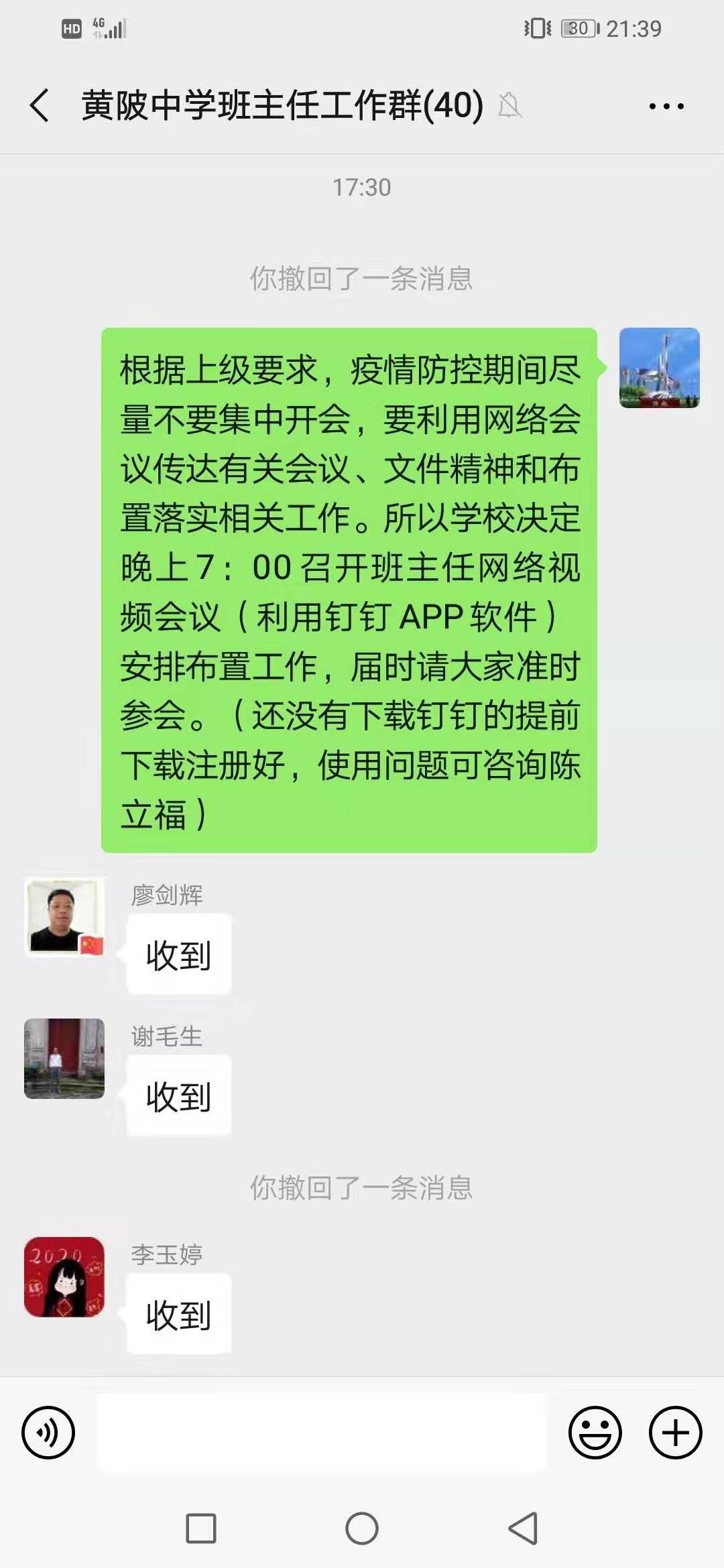
Task: Open 谢毛生's profile avatar
Action: click(64, 1059)
